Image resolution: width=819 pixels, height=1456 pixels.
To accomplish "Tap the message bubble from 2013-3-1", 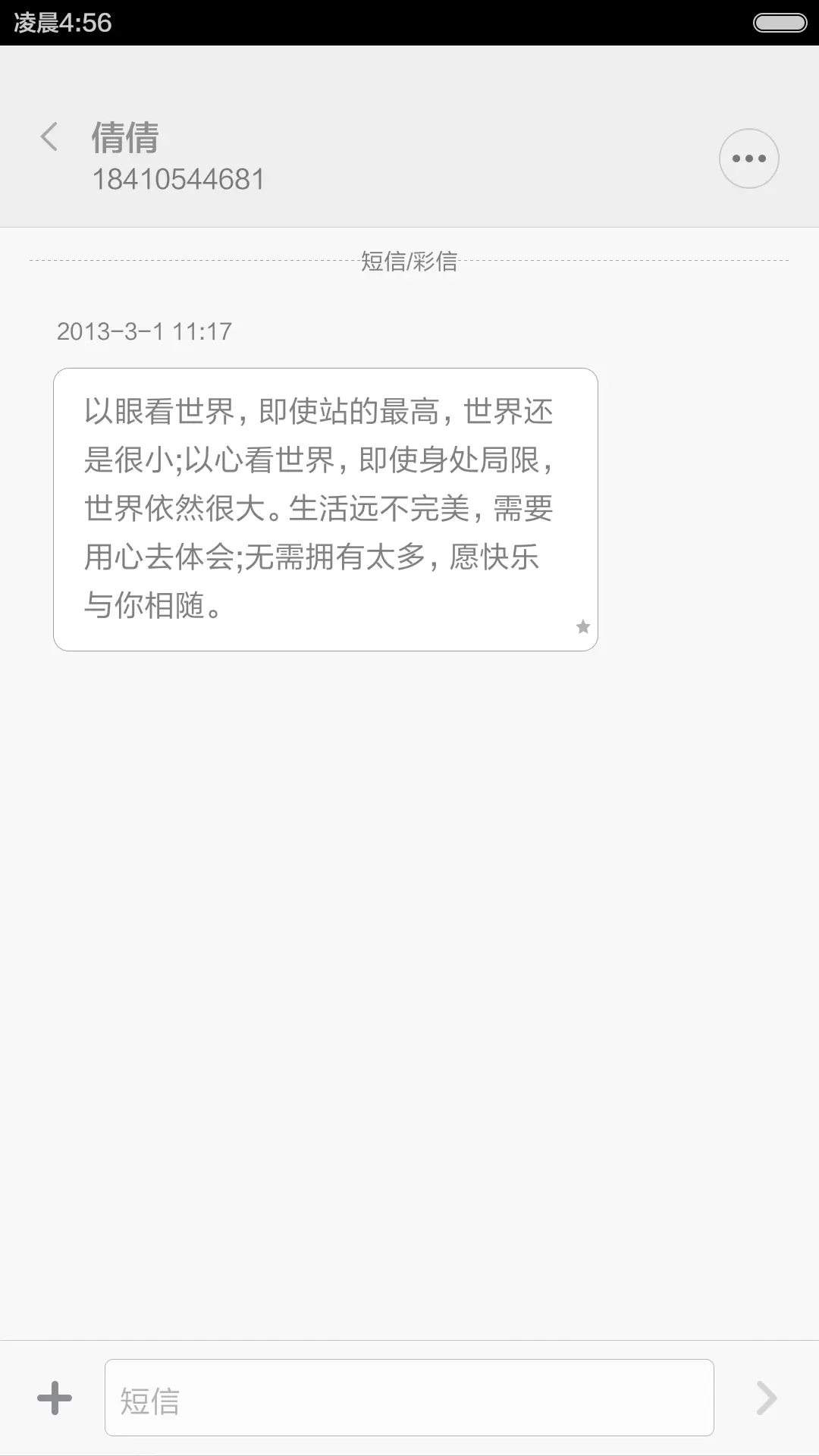I will (x=325, y=509).
